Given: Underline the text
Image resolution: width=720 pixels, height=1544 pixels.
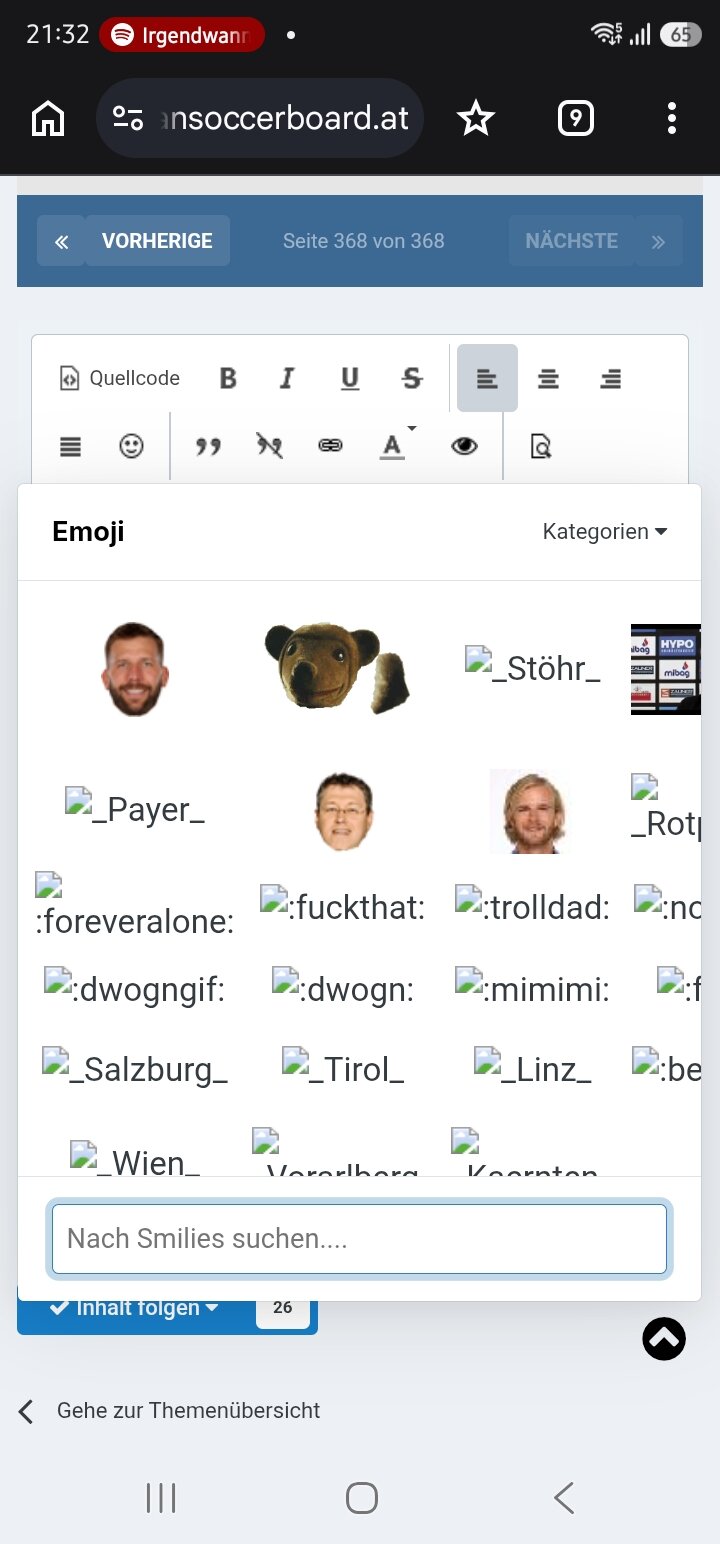Looking at the screenshot, I should point(349,378).
